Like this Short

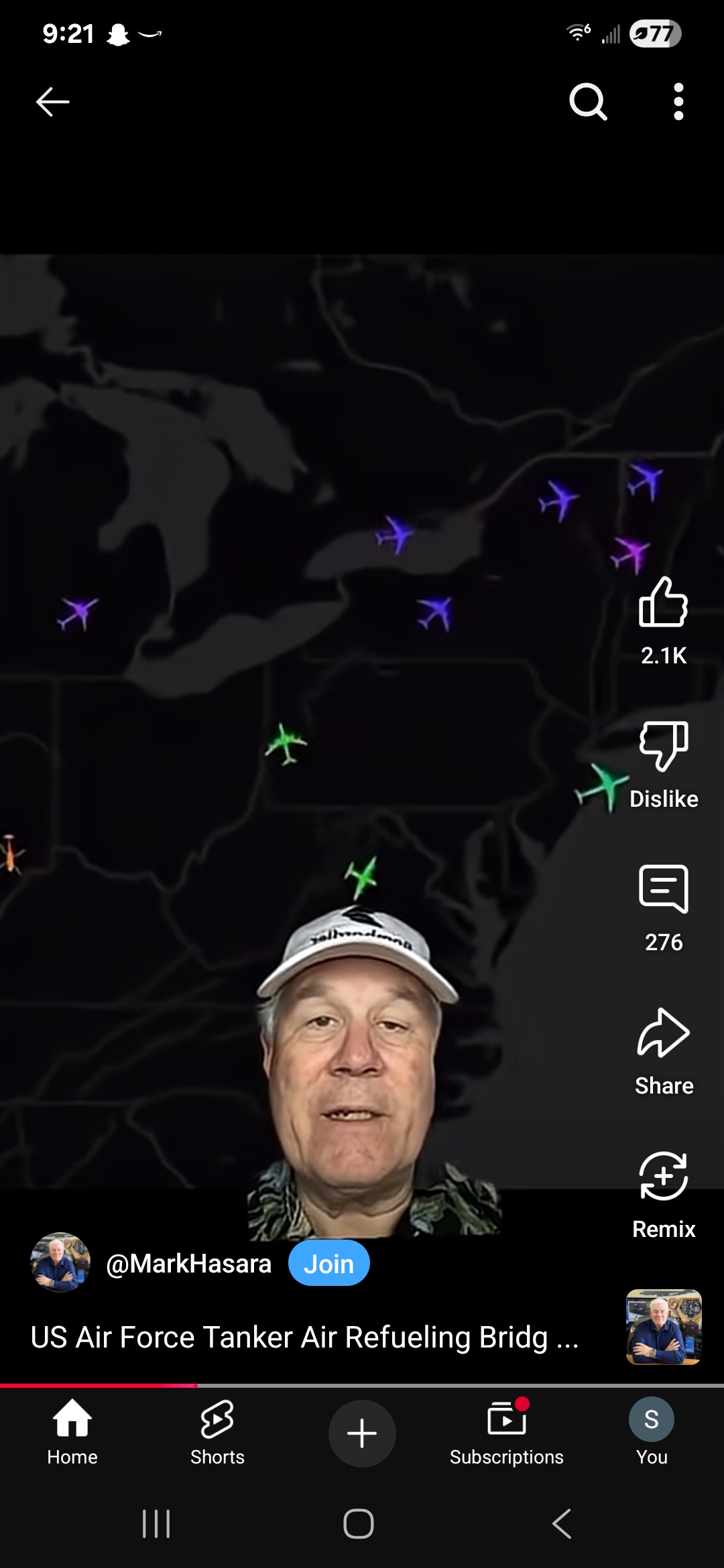click(x=664, y=602)
